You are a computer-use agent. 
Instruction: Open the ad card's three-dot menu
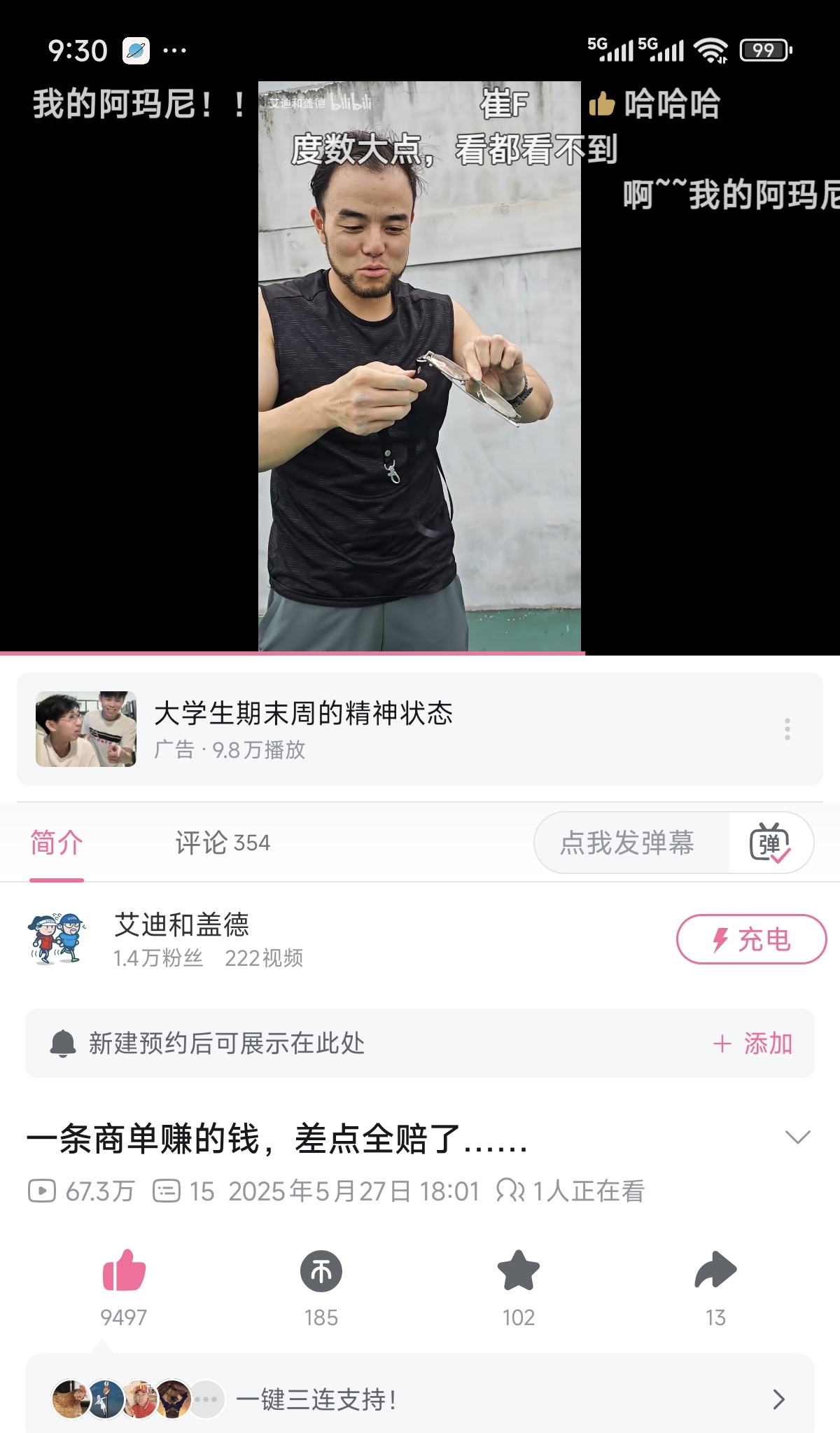787,729
